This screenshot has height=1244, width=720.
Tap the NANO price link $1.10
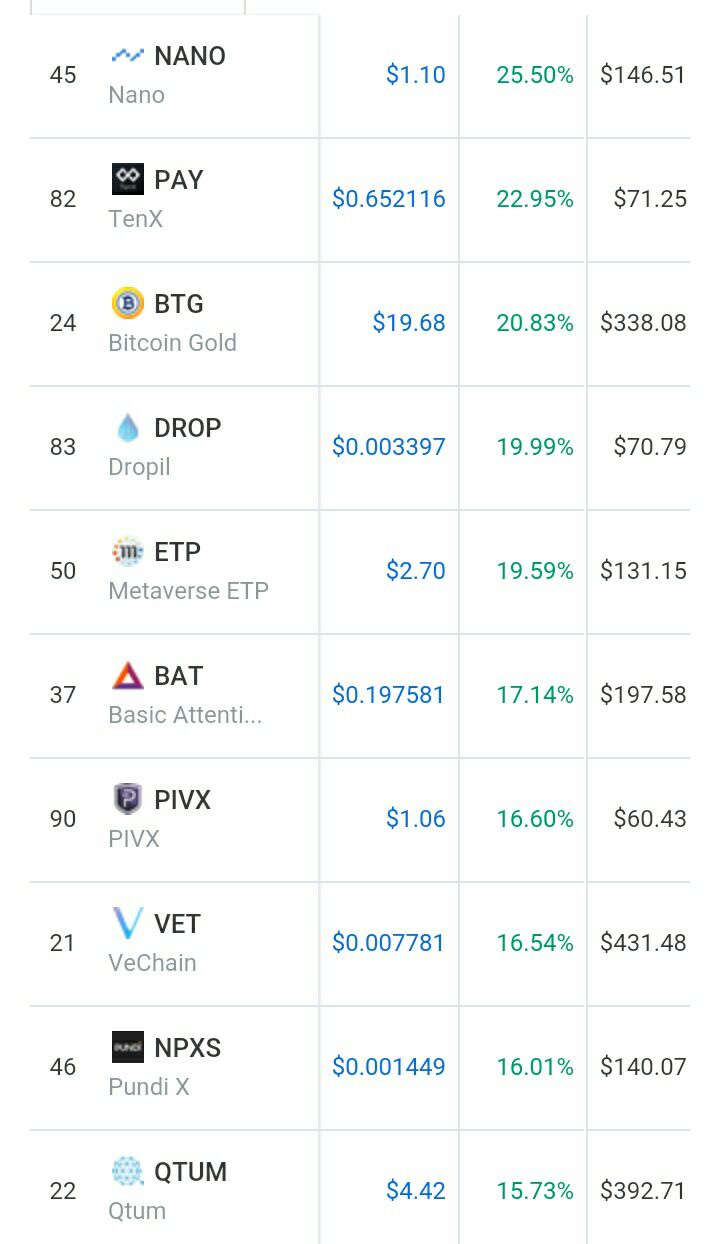[416, 75]
